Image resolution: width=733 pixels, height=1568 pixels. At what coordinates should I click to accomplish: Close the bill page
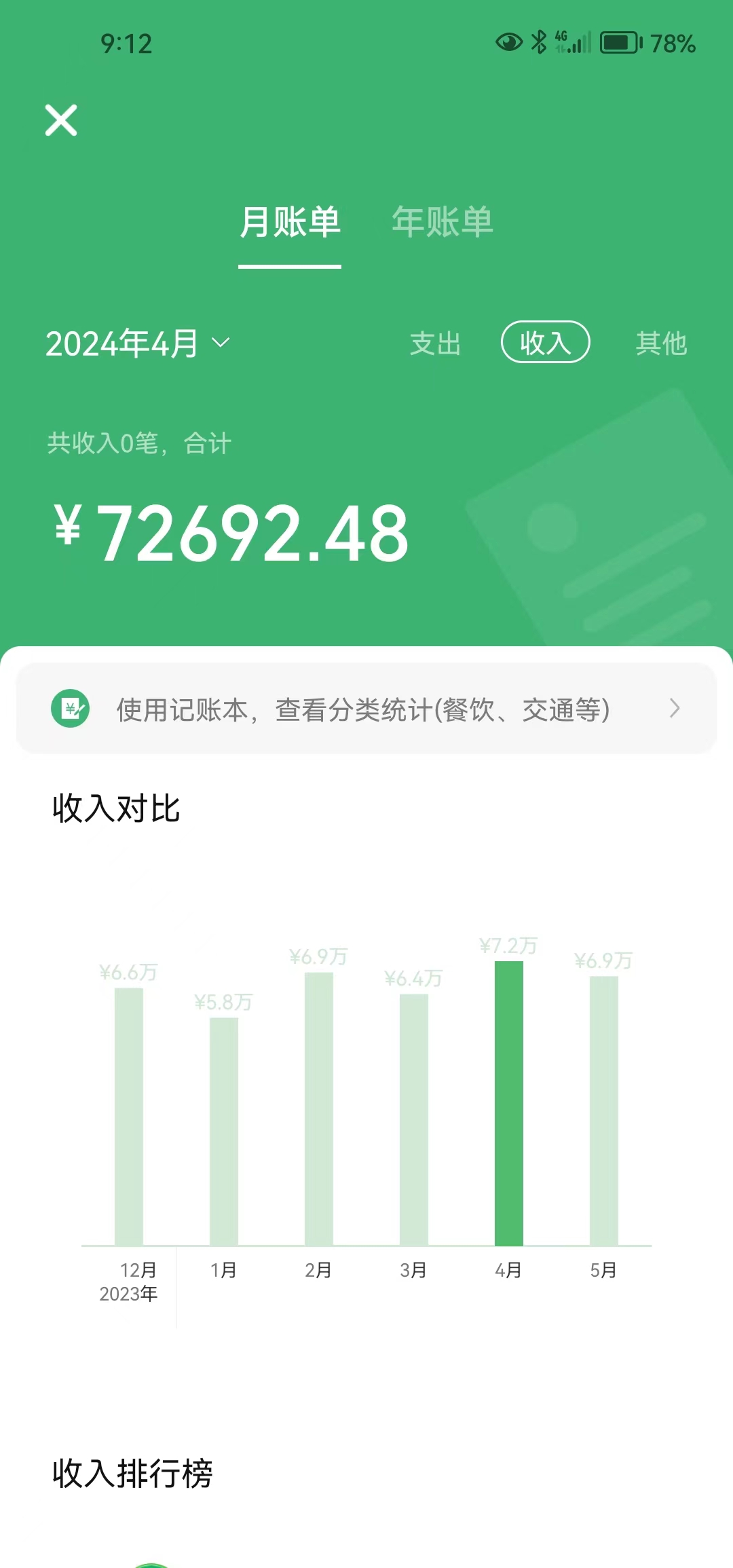coord(61,120)
